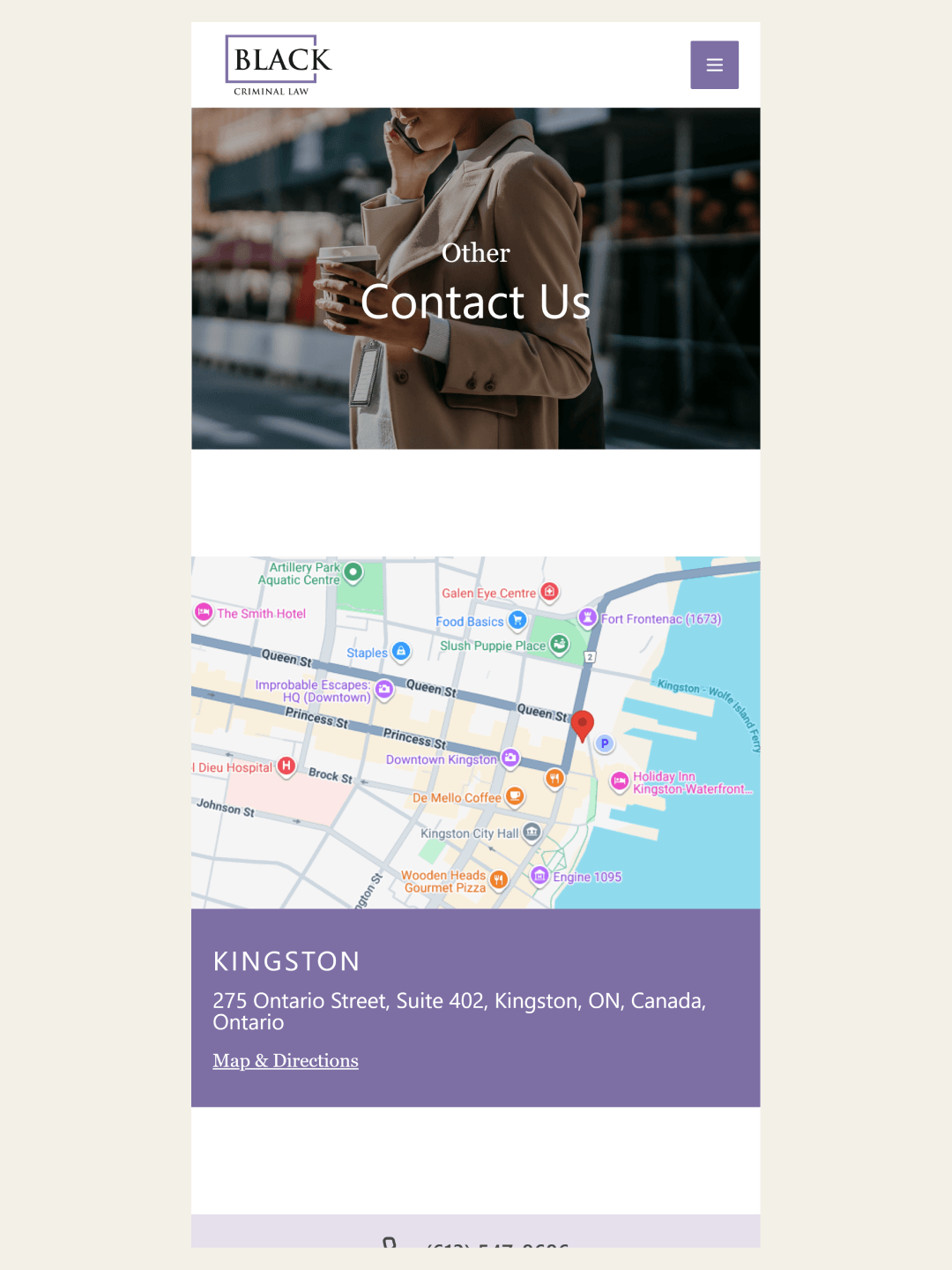Click the Improbable Escapes HQ marker
The width and height of the screenshot is (952, 1270).
click(x=383, y=689)
